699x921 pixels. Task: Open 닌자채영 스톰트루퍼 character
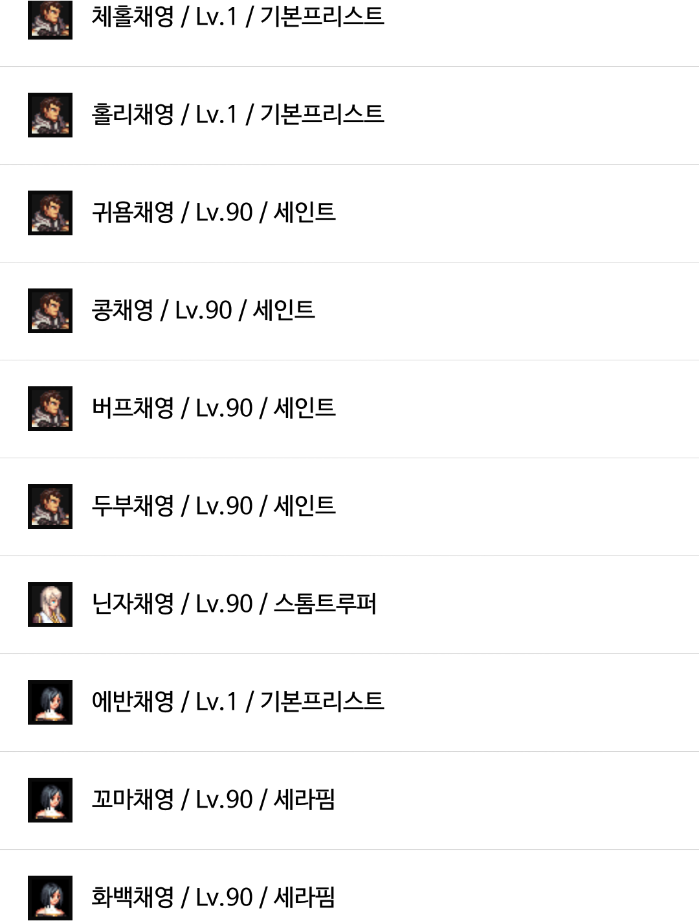coord(233,604)
